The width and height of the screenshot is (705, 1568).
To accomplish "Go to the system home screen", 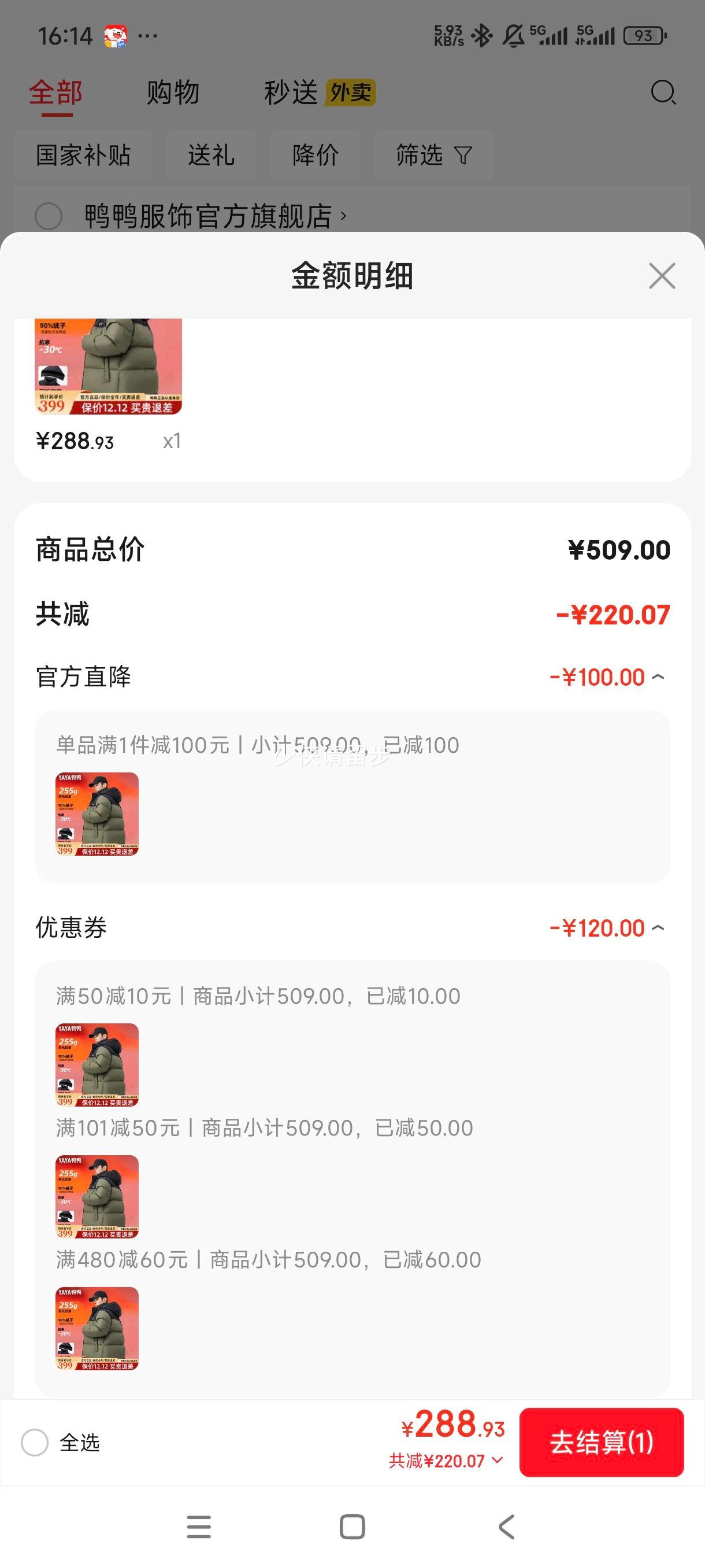I will click(x=352, y=1526).
